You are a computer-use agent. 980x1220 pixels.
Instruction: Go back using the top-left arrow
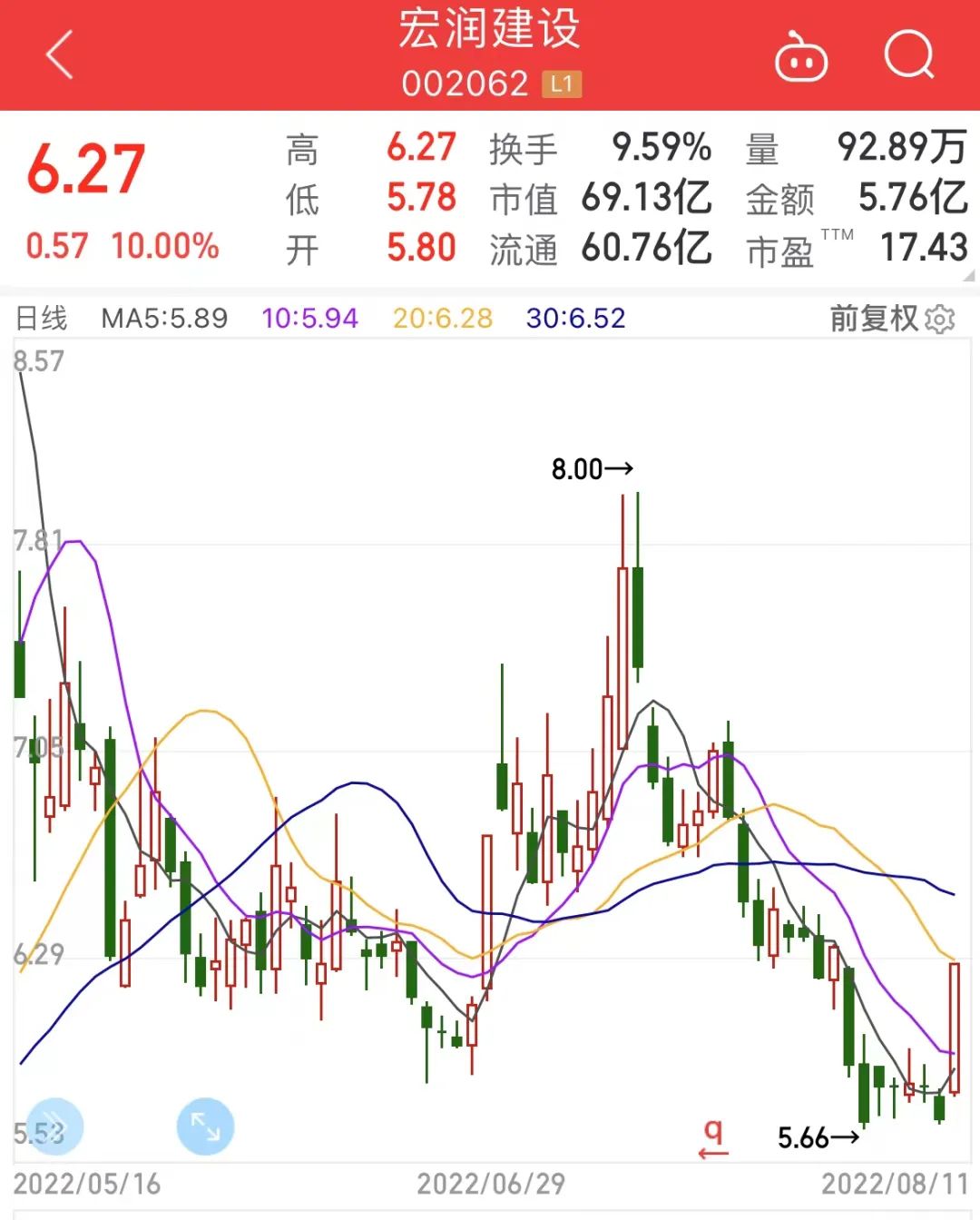[x=60, y=55]
